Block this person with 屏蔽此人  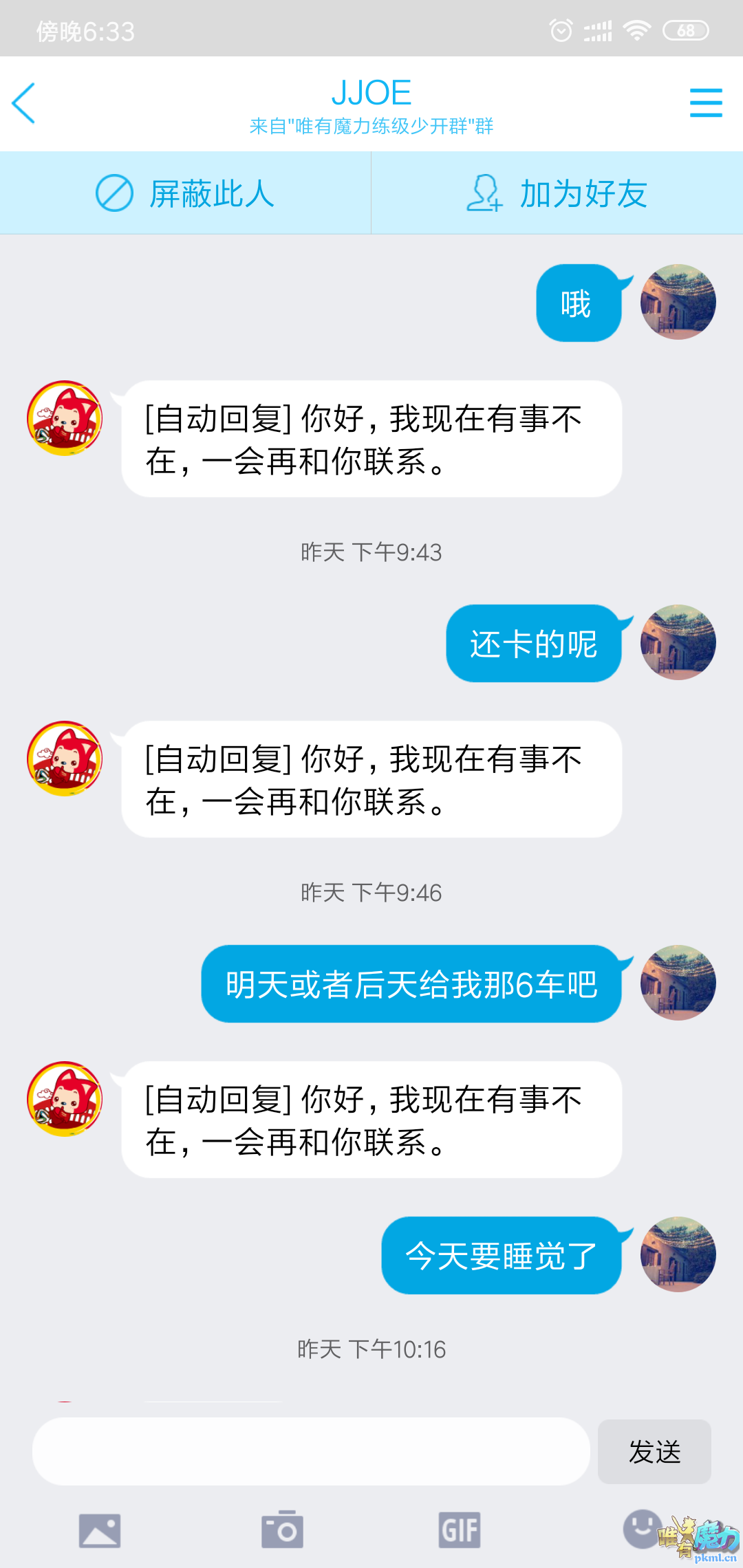[185, 193]
